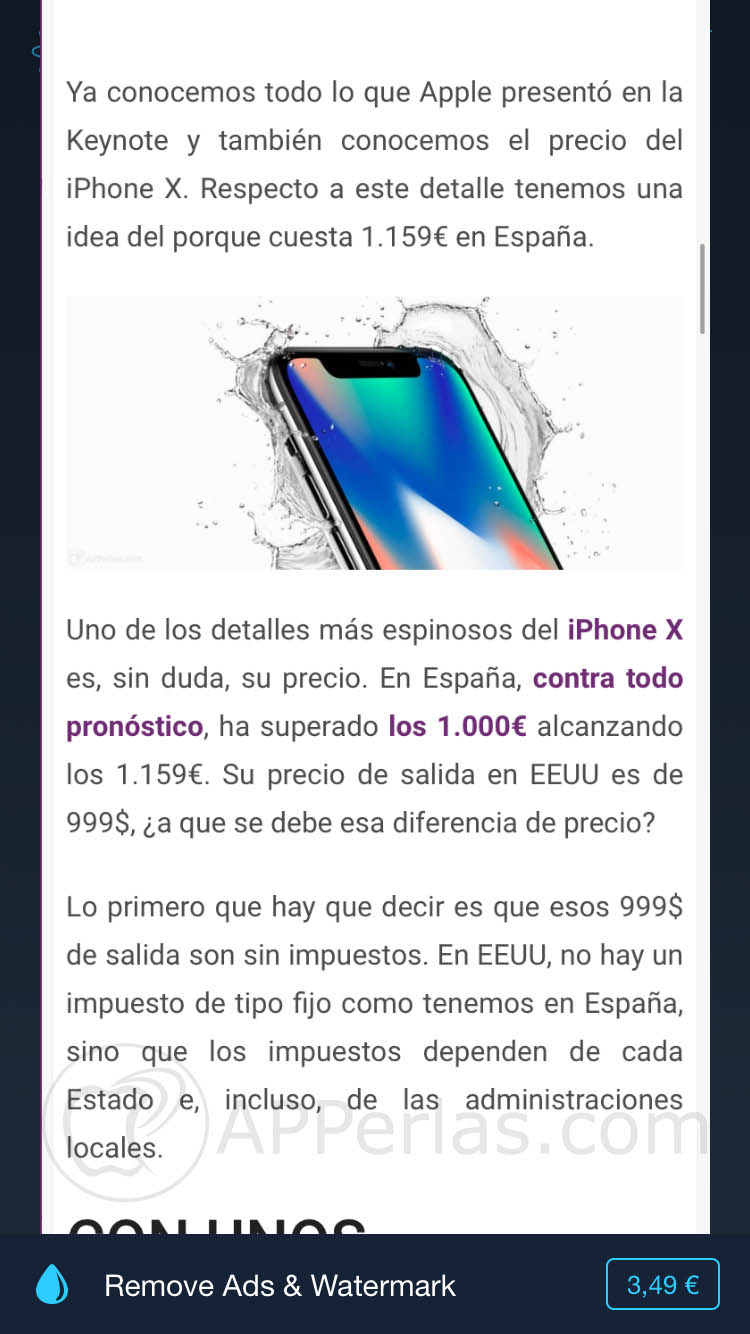Select the "Remove Ads & Watermark" option
750x1334 pixels.
coord(281,1284)
